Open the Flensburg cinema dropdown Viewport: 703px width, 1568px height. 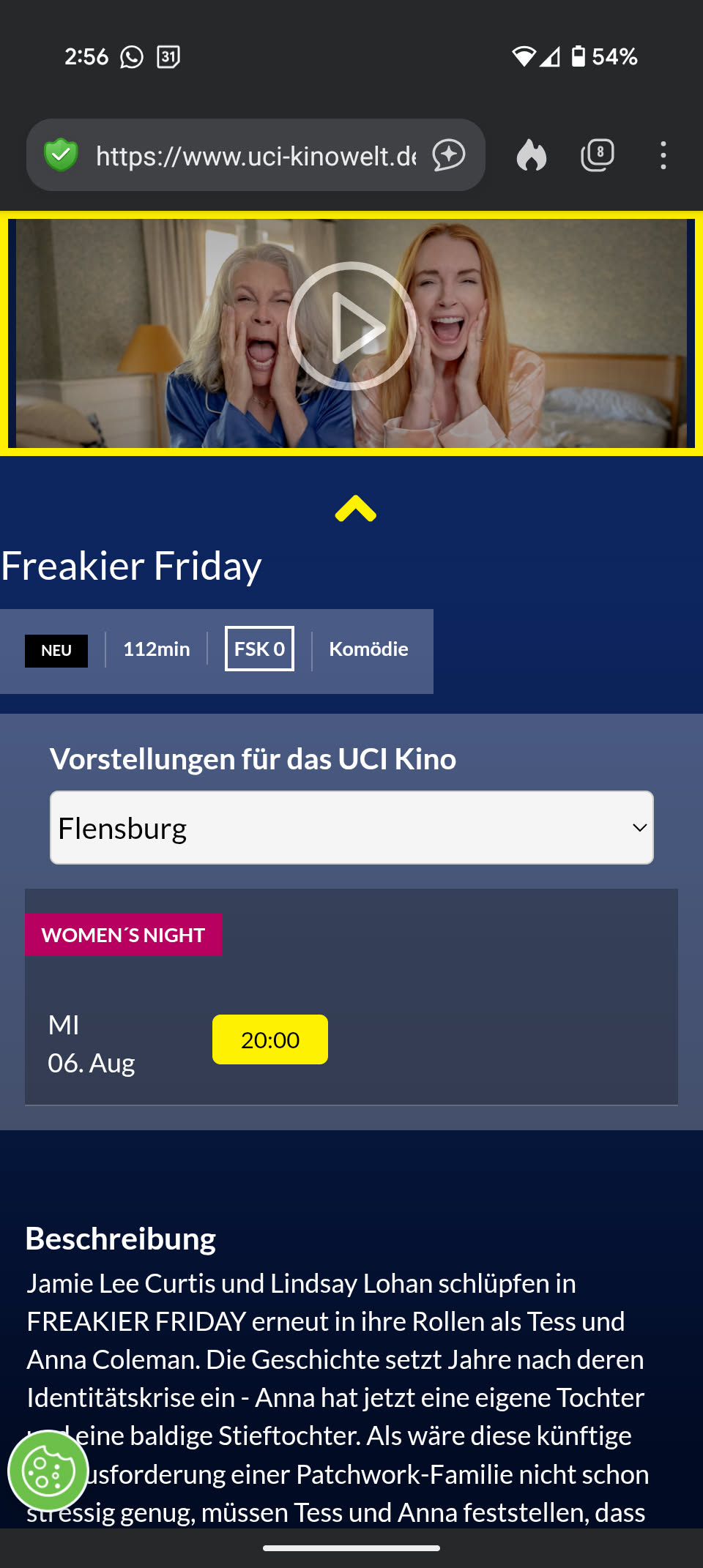click(351, 828)
